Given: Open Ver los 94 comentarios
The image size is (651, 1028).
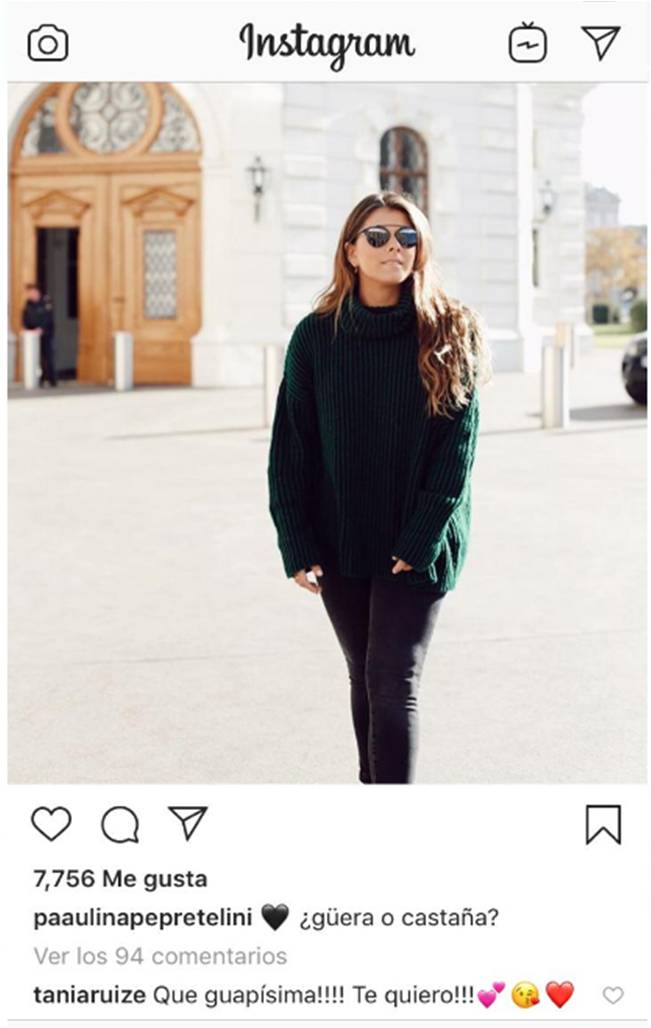Looking at the screenshot, I should 160,956.
